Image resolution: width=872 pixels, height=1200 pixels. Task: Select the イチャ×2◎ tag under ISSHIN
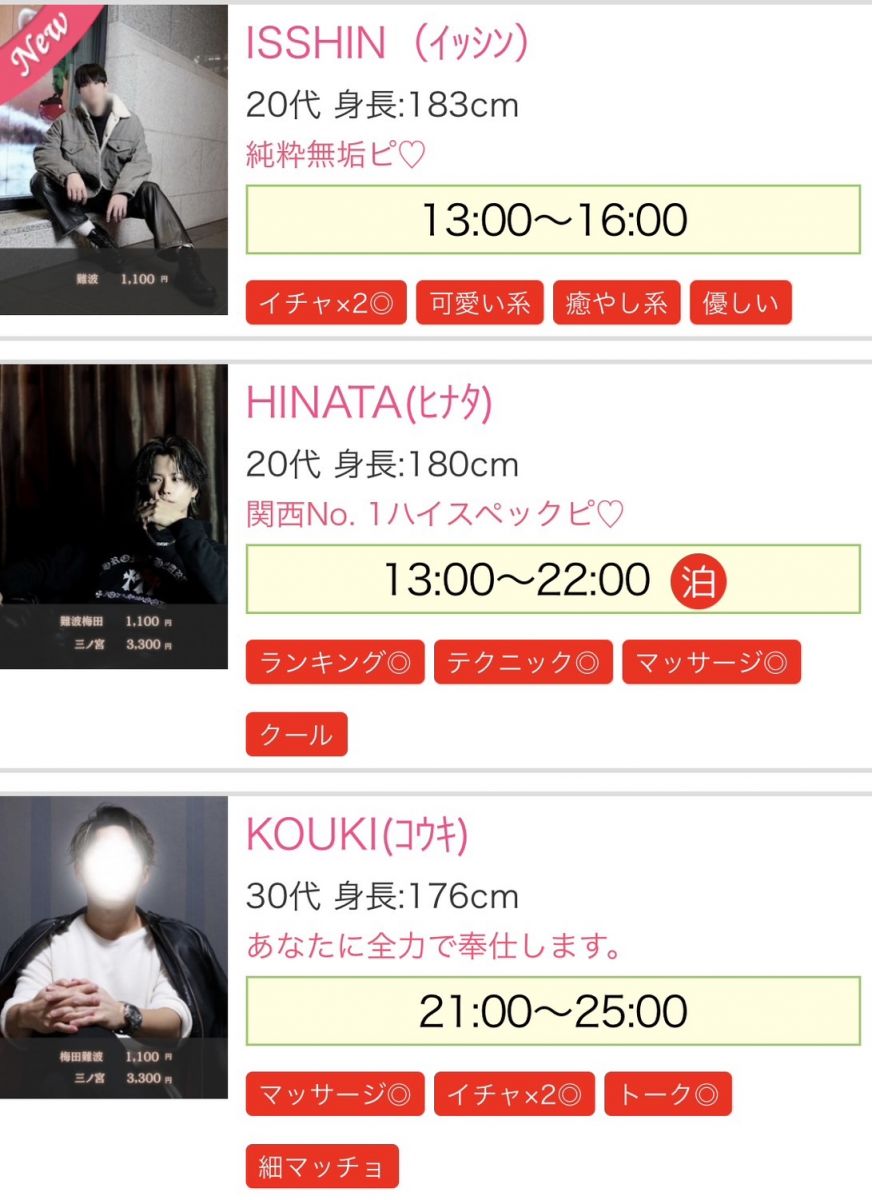pyautogui.click(x=326, y=303)
